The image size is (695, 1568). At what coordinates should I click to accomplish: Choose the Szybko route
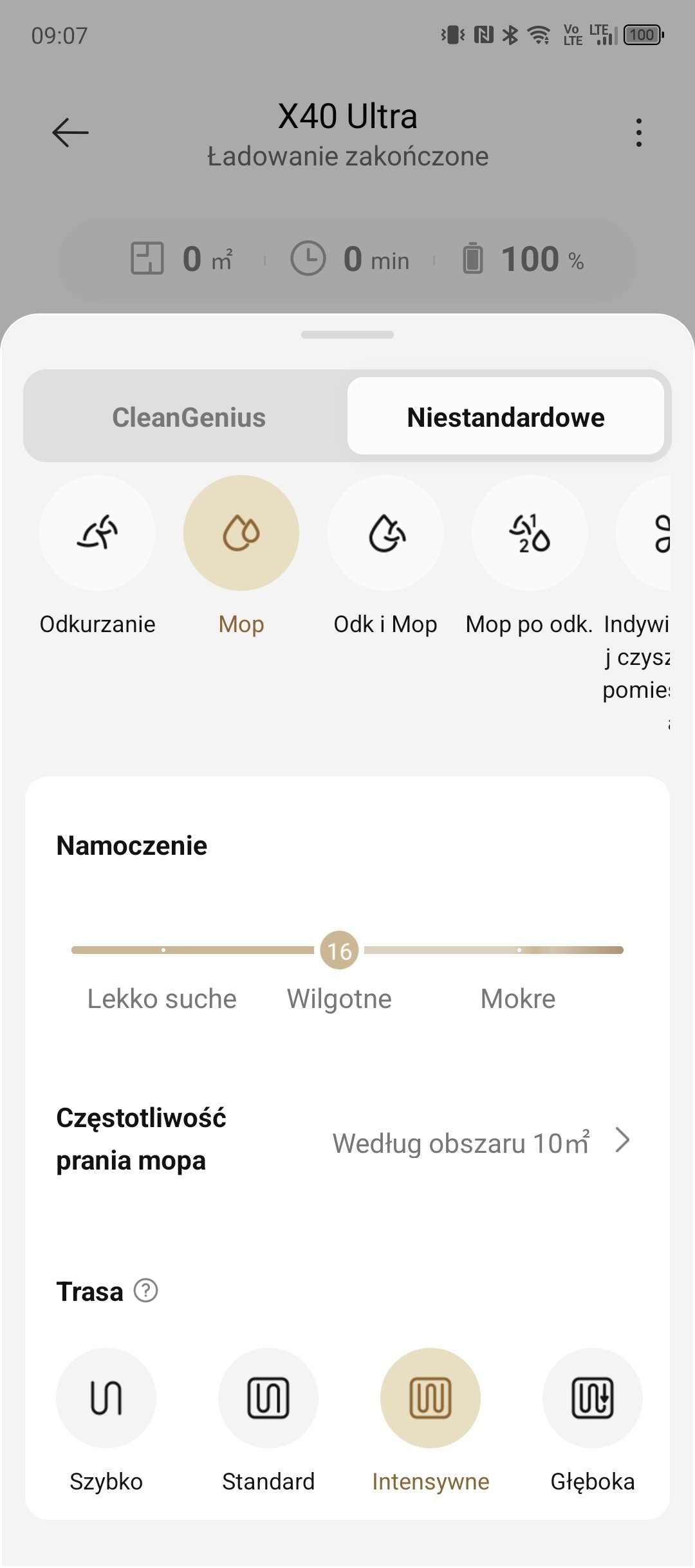point(106,1398)
